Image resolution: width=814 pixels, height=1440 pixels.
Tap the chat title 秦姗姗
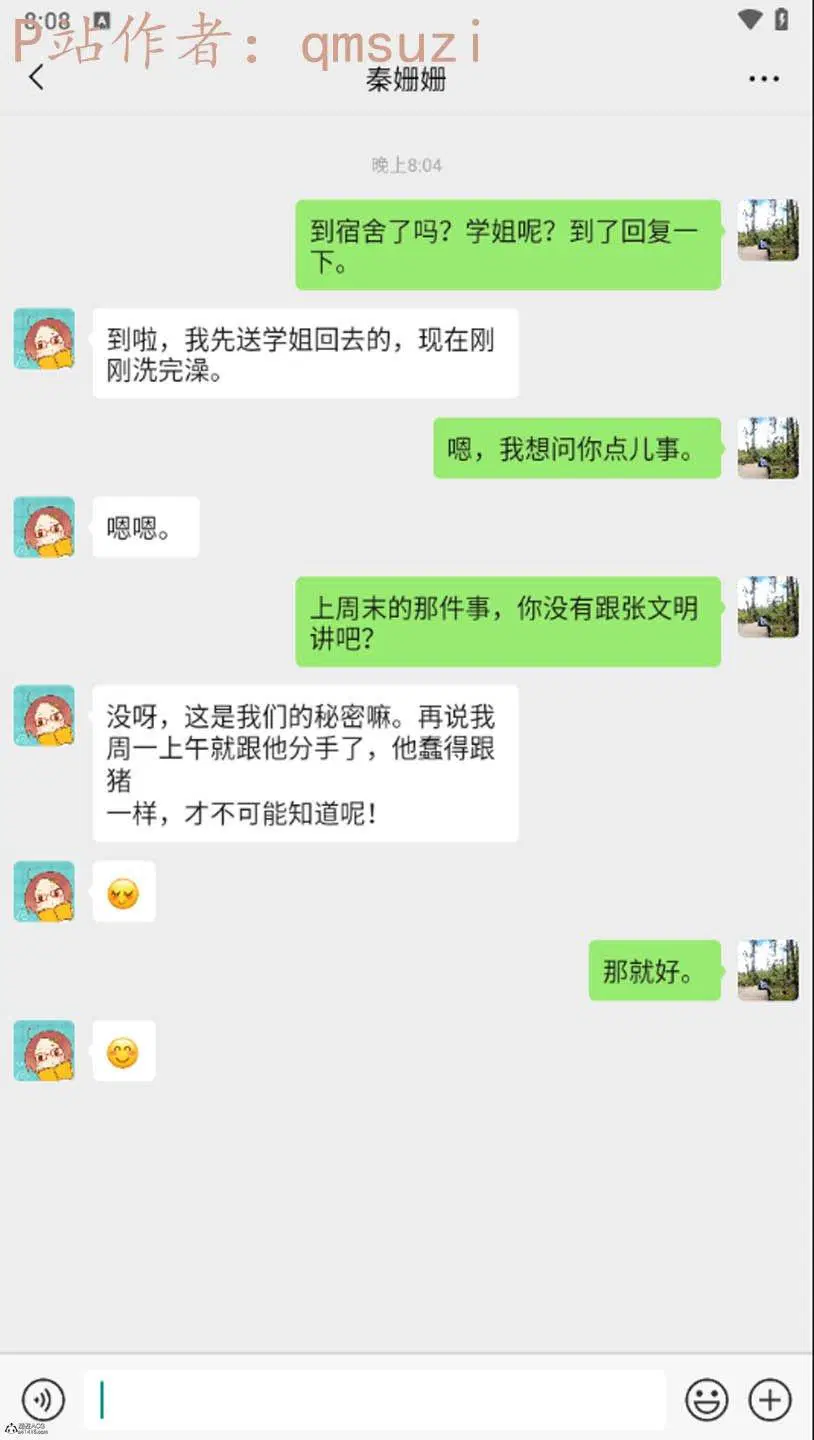click(x=406, y=77)
